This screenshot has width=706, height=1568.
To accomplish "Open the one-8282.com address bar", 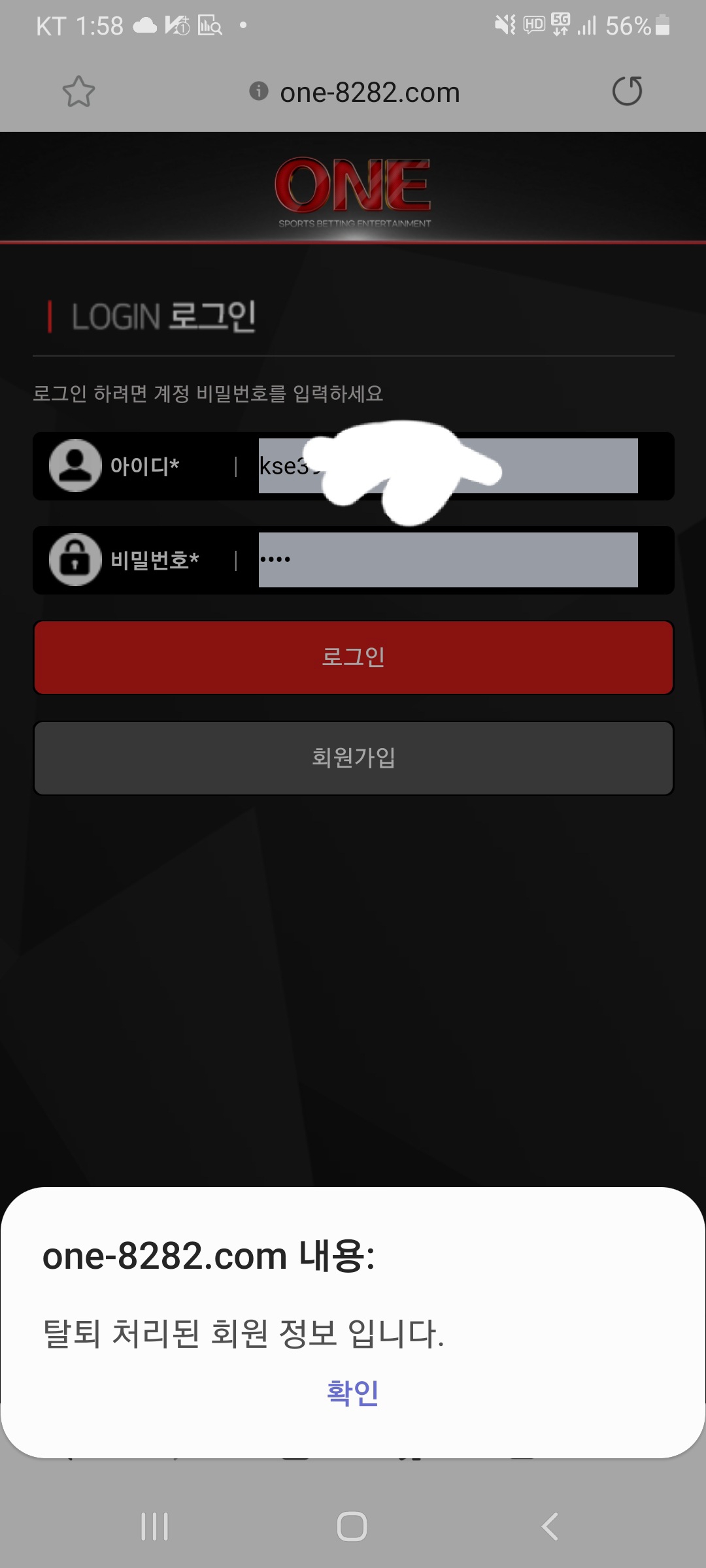I will click(369, 92).
